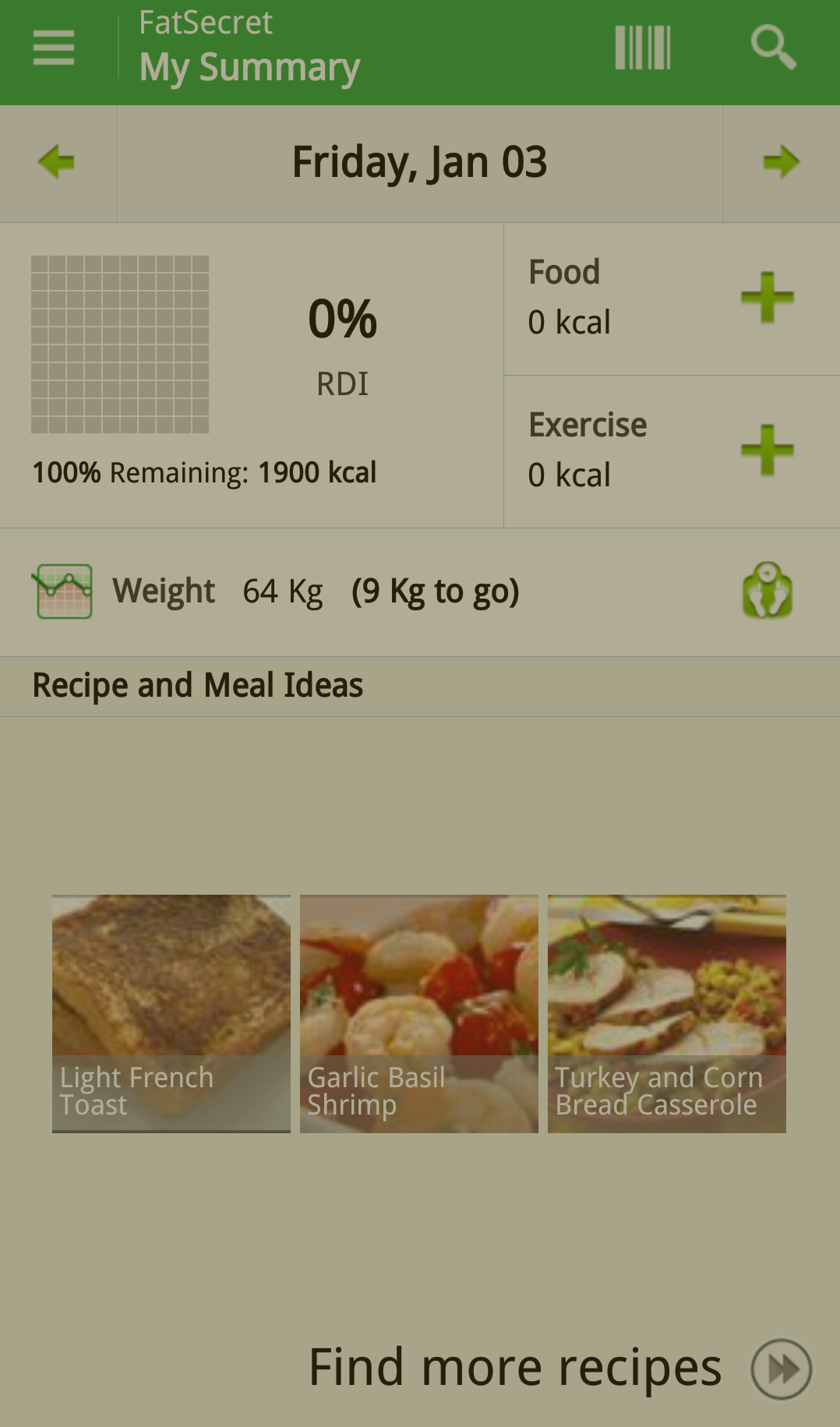840x1427 pixels.
Task: Go to the next day
Action: click(x=781, y=163)
